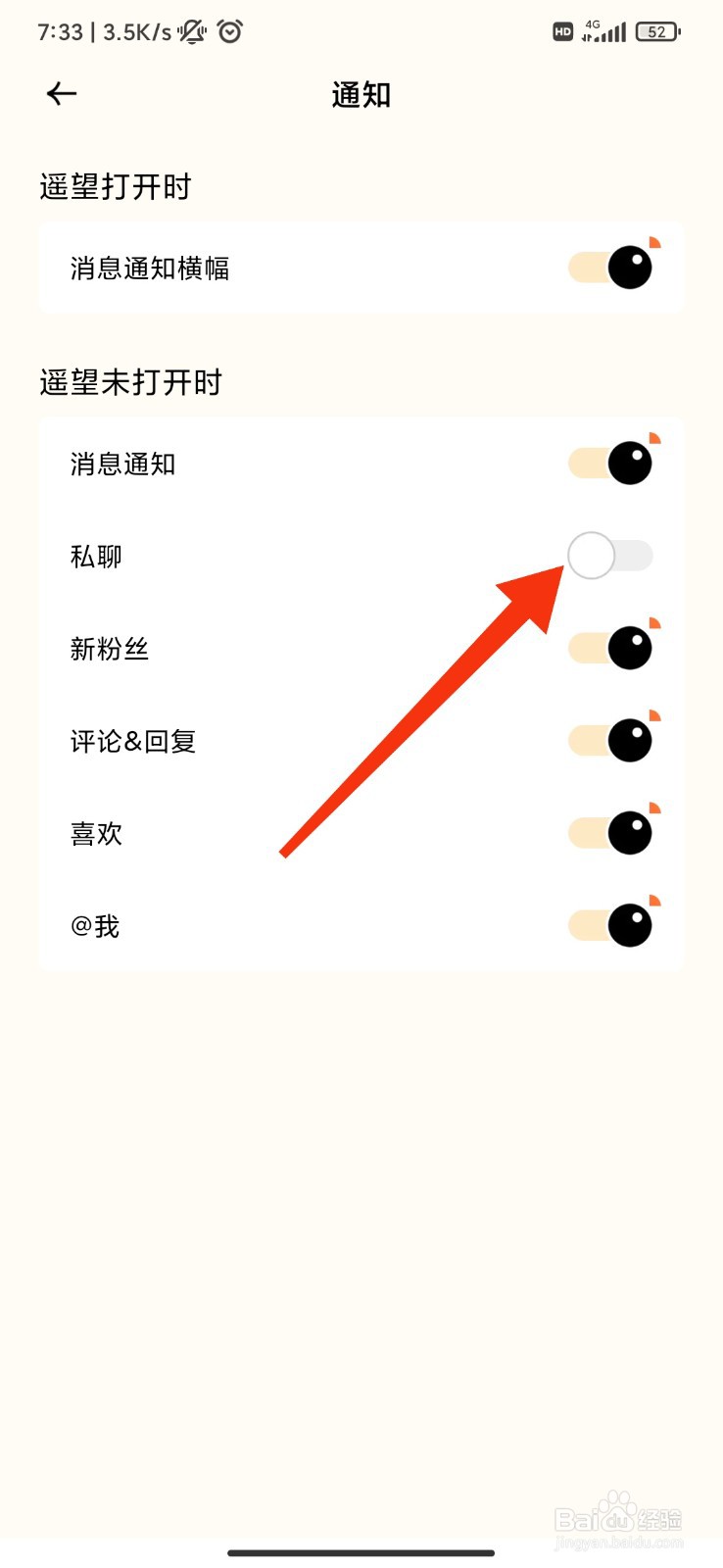Screen dimensions: 723x1568
Task: Toggle off the 新粉丝 new followers switch
Action: click(x=609, y=648)
